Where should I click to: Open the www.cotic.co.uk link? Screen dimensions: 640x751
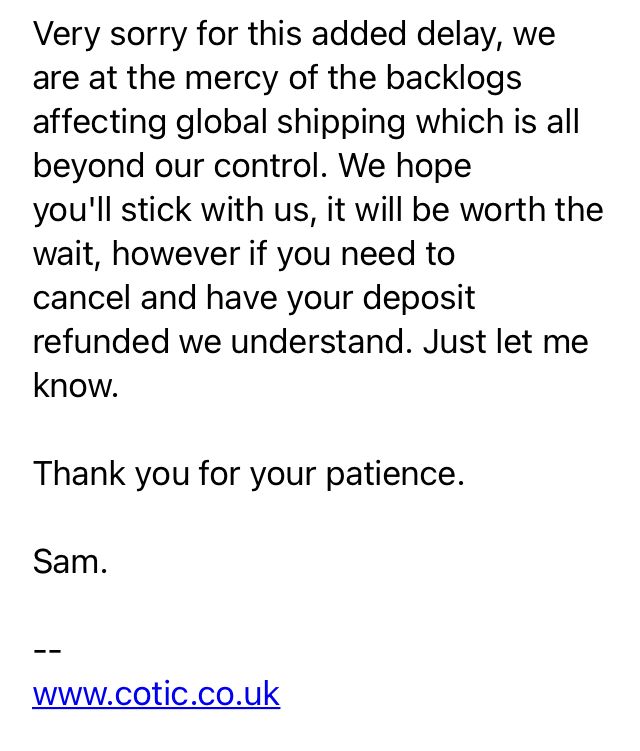(x=156, y=694)
